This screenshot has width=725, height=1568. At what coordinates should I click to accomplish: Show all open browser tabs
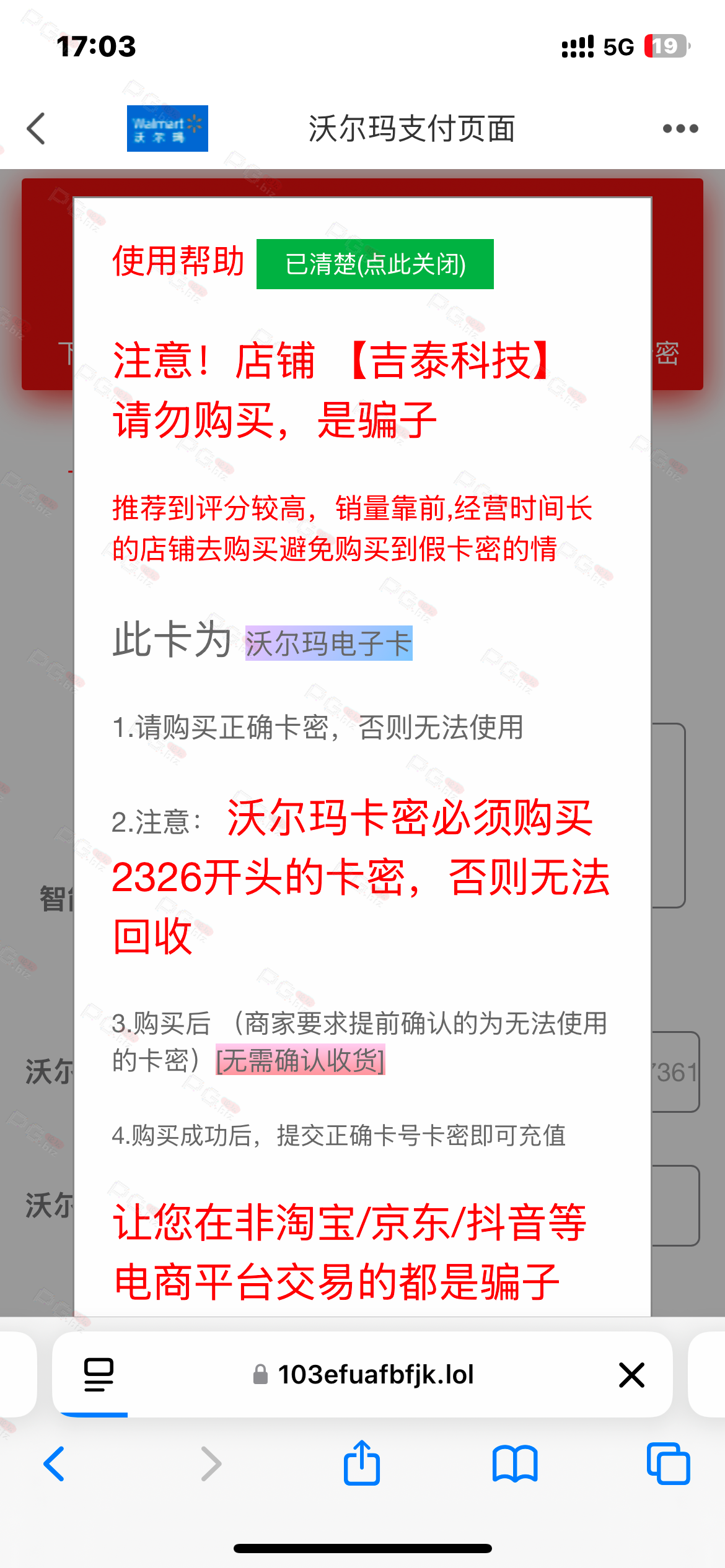(668, 1464)
